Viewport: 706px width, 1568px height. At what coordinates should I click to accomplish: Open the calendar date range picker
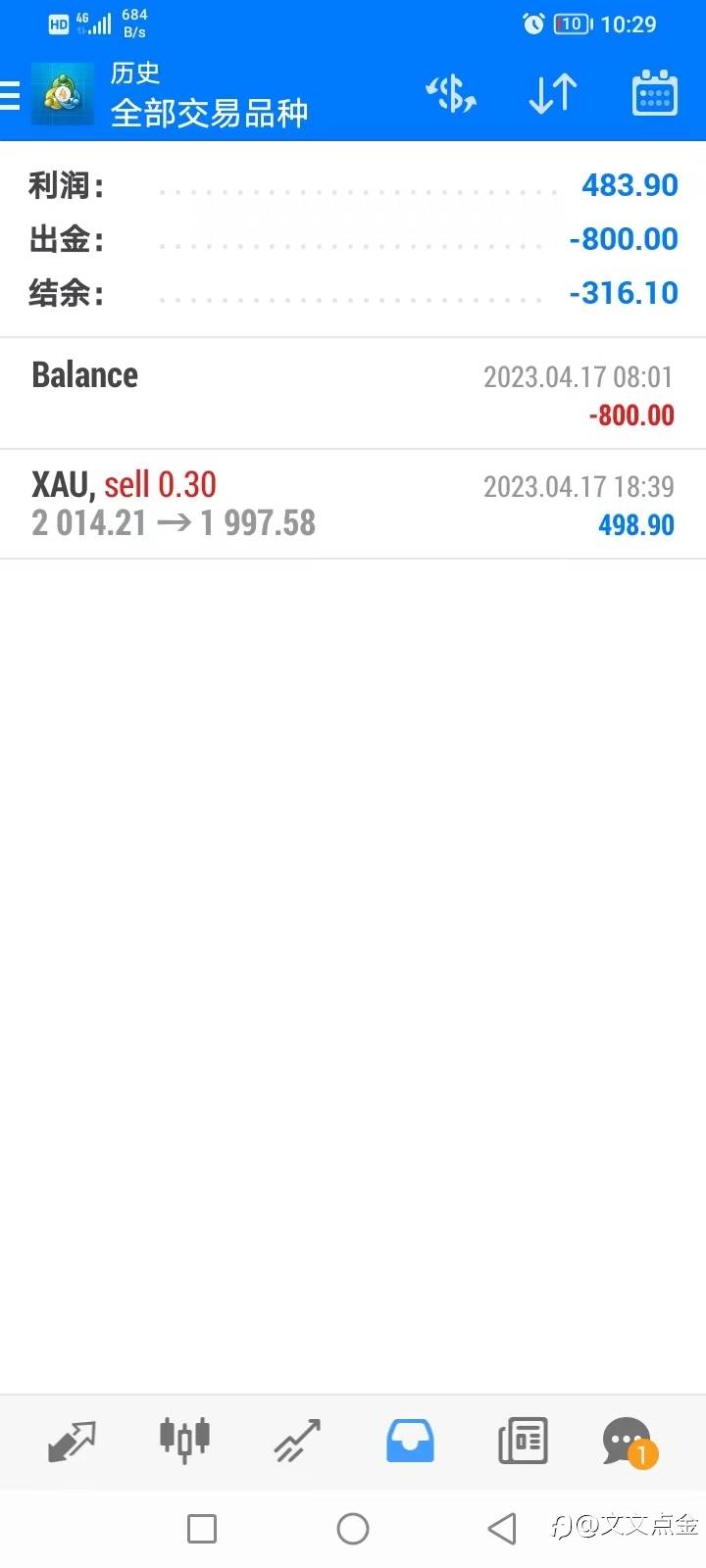pyautogui.click(x=655, y=94)
